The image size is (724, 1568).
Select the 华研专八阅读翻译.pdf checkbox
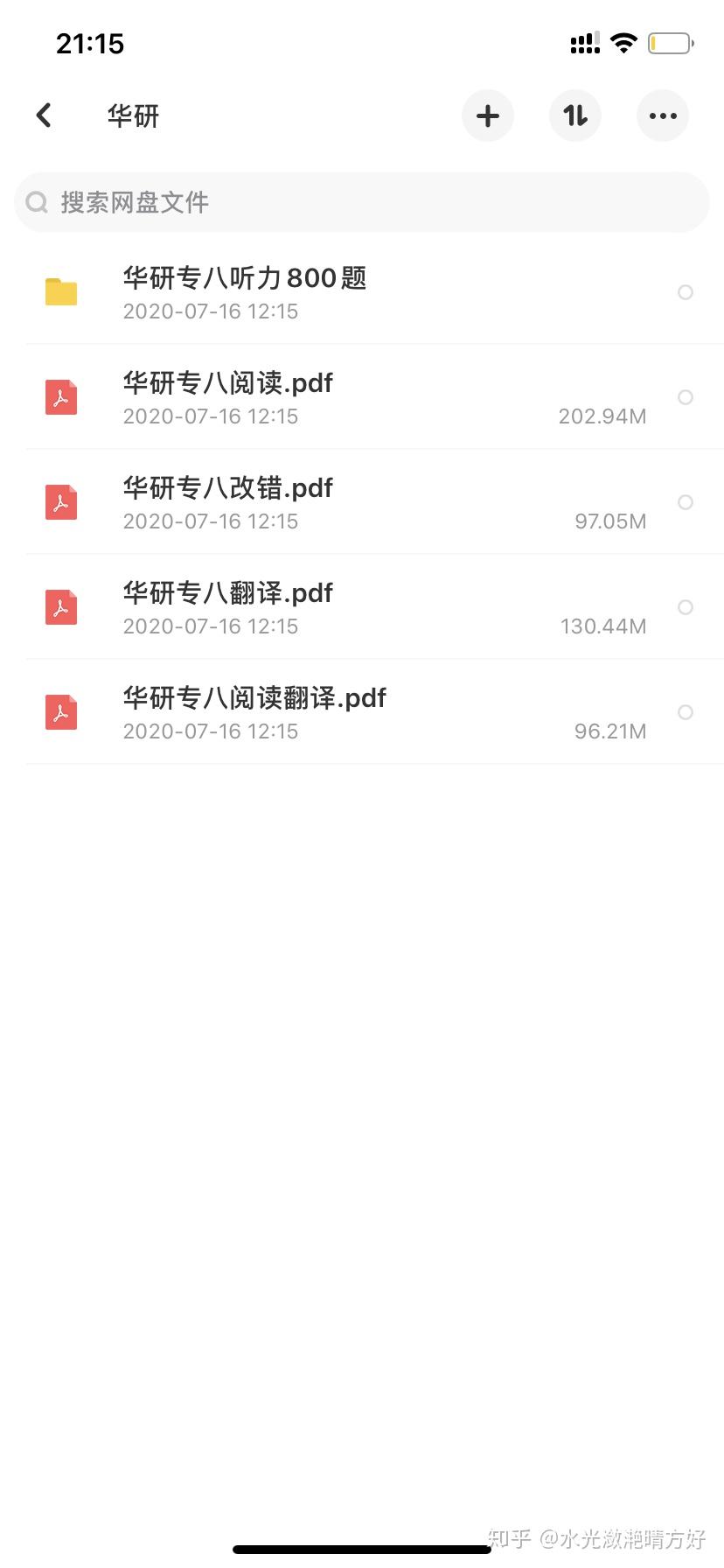tap(686, 712)
